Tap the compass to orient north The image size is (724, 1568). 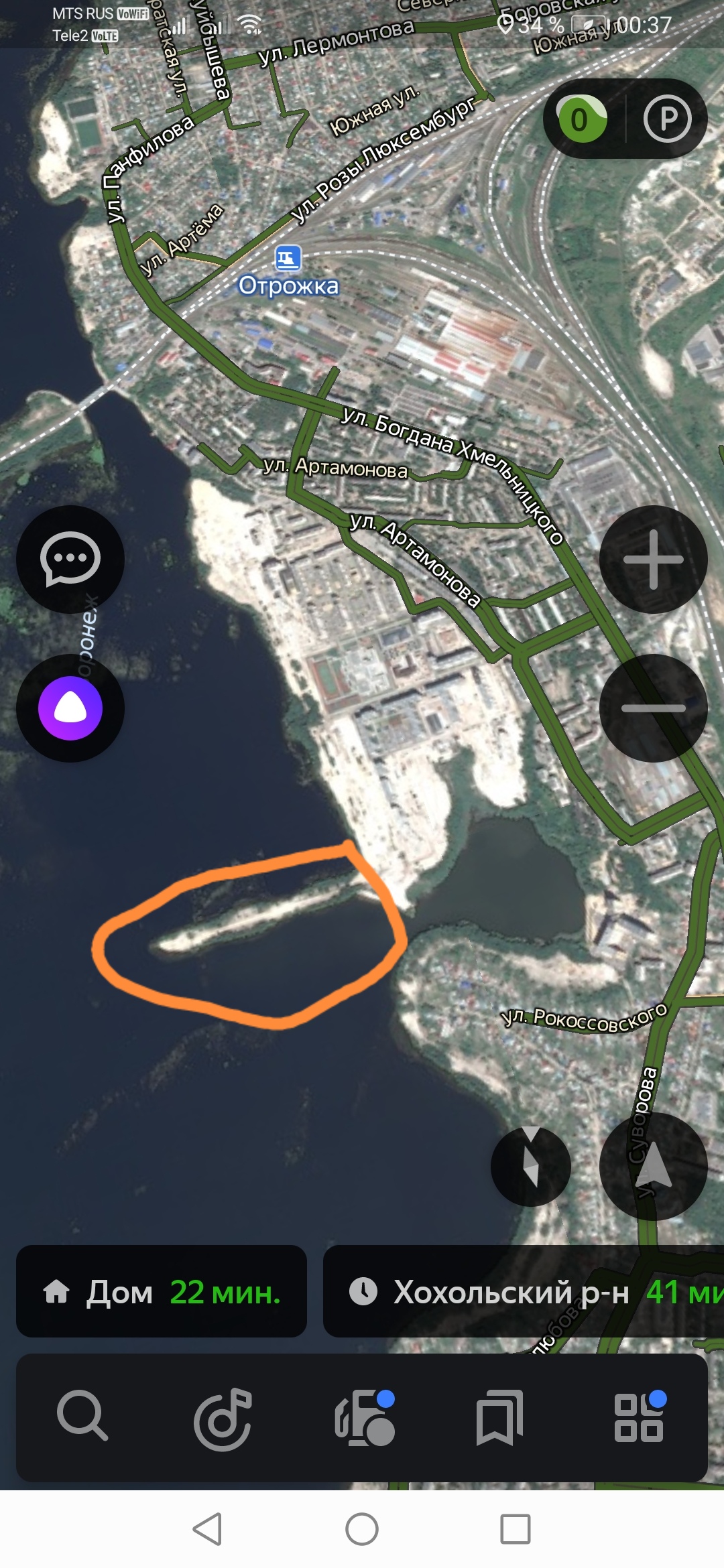point(530,1167)
